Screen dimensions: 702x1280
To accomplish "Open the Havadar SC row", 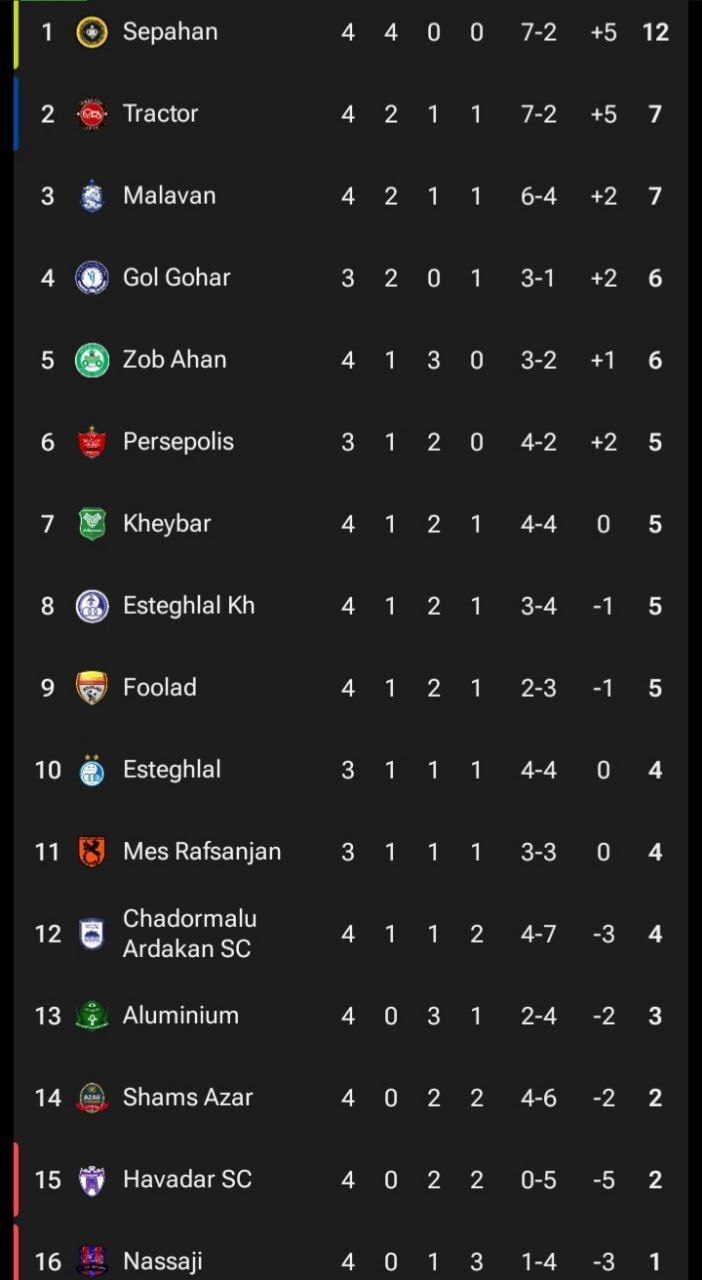I will 187,1180.
